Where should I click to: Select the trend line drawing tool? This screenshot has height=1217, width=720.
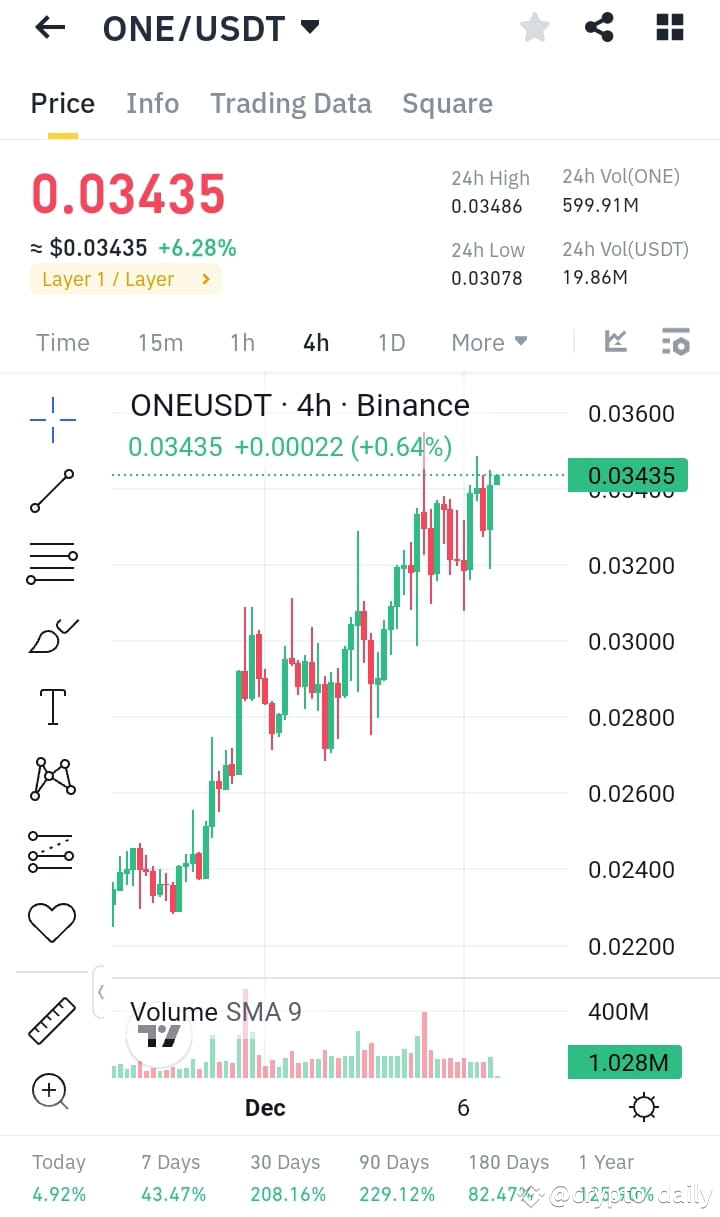52,491
